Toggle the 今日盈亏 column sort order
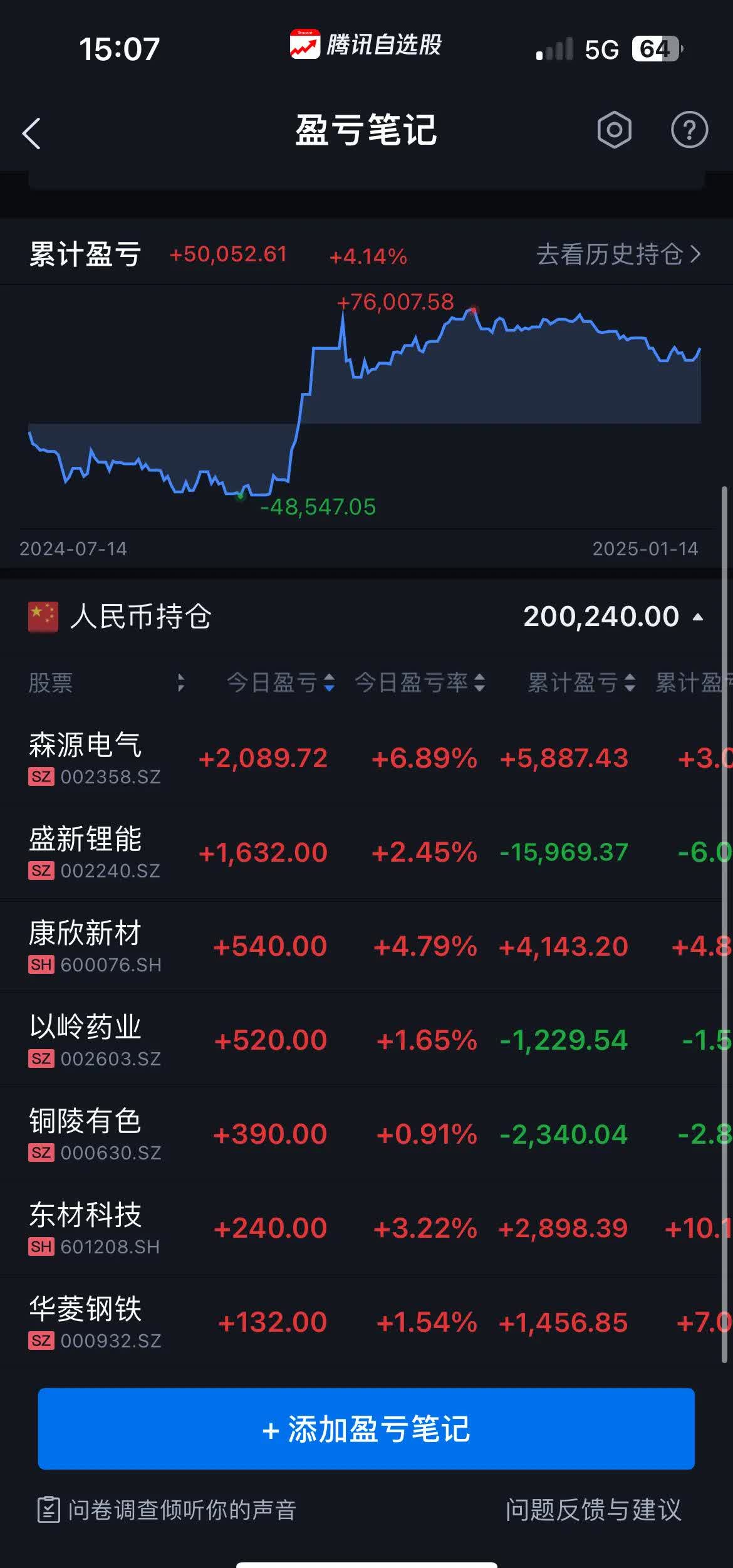This screenshot has height=1568, width=733. coord(330,684)
